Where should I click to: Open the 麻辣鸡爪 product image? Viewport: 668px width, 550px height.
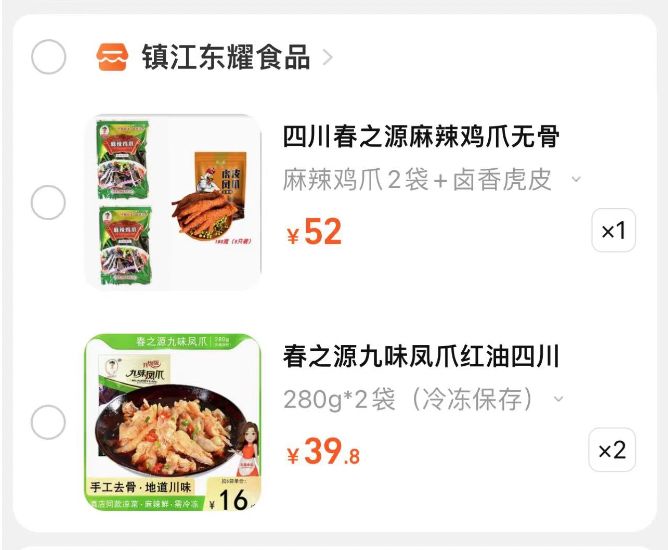(173, 203)
